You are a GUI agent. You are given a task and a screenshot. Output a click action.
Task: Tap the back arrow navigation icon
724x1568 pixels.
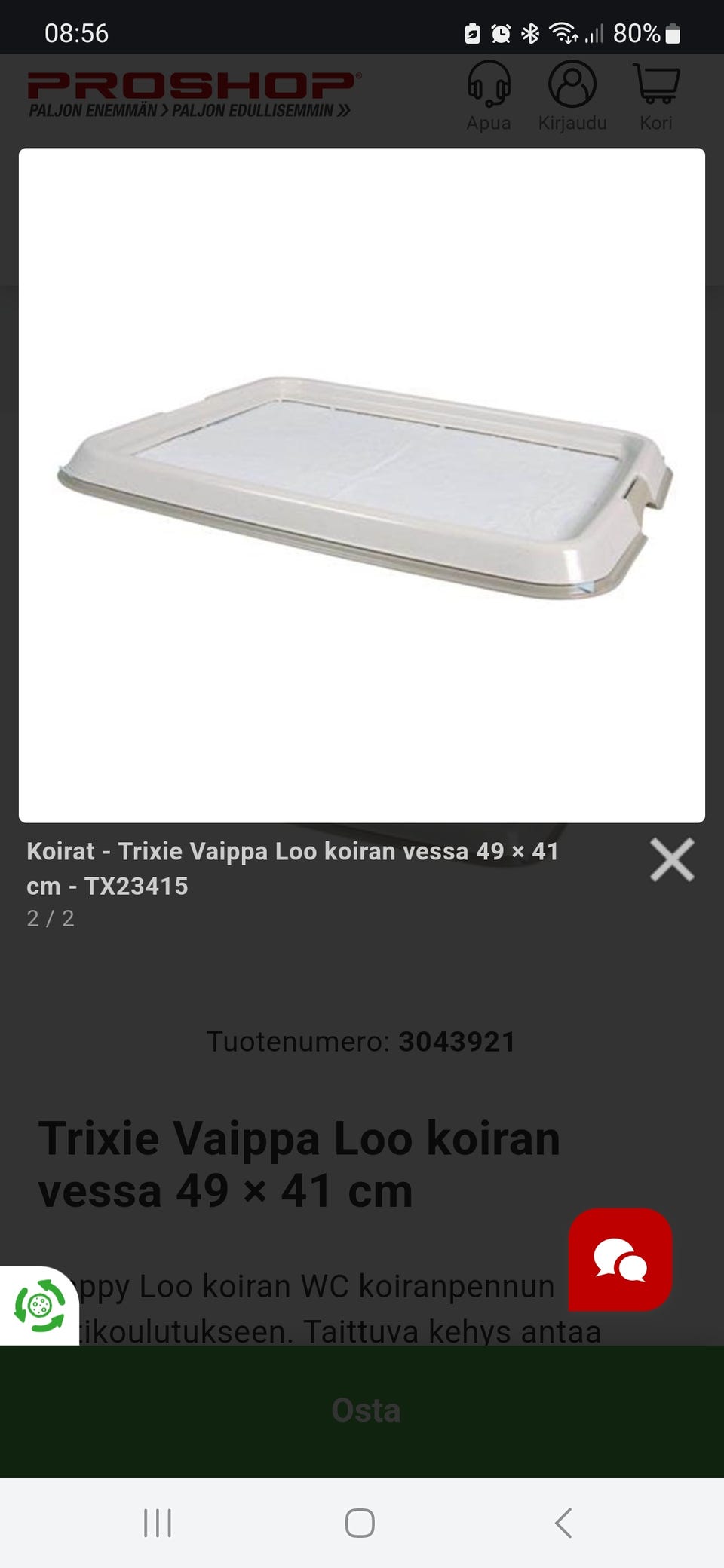pyautogui.click(x=563, y=1523)
